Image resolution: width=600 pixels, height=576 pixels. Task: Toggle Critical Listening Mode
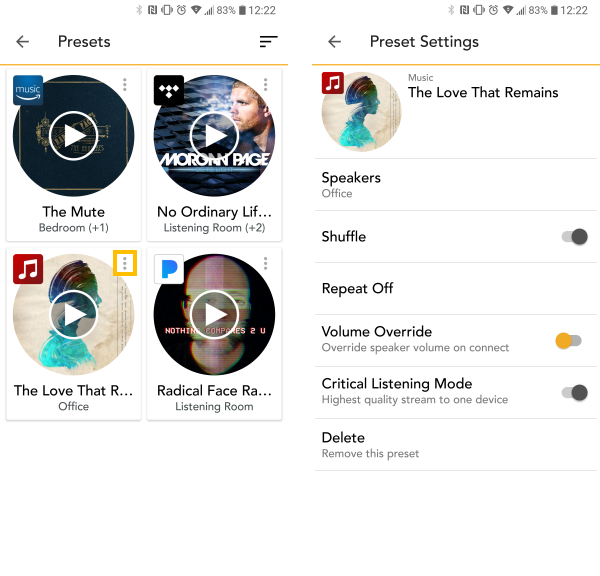tap(573, 393)
